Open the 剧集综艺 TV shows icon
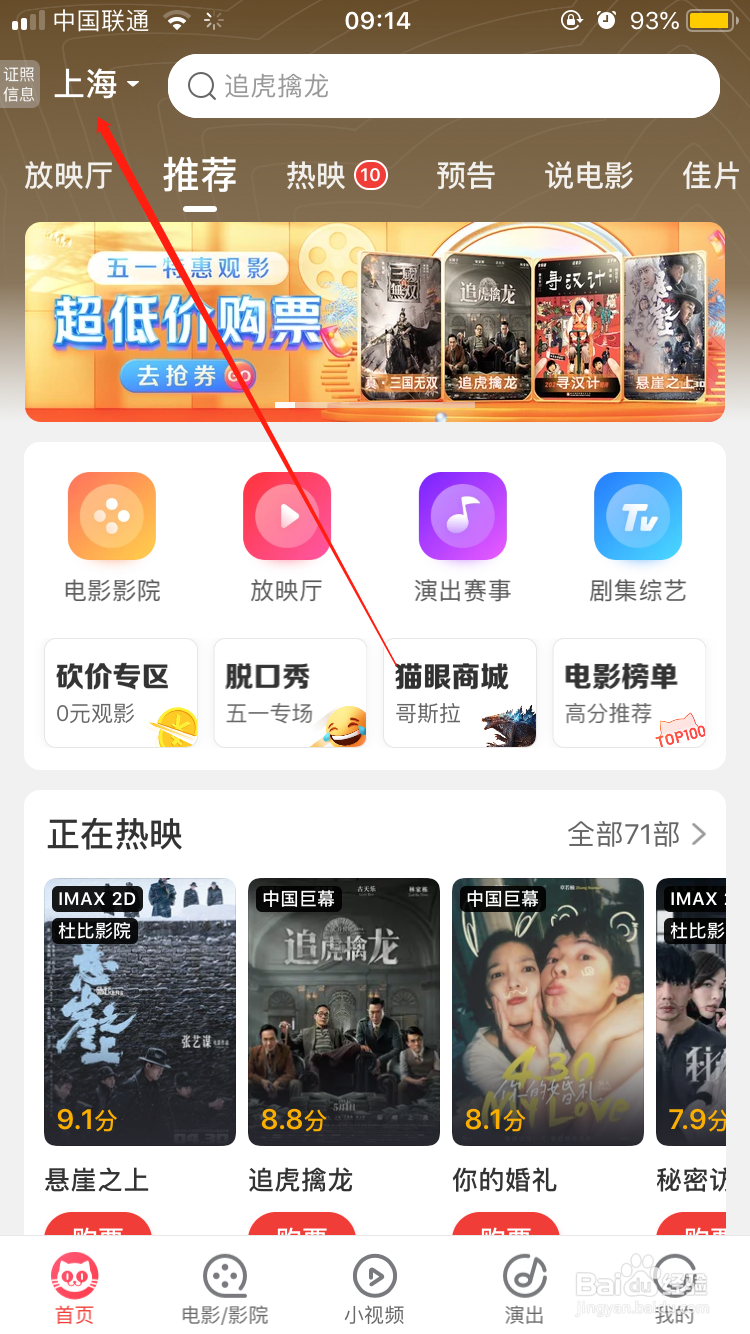Viewport: 750px width, 1334px height. [x=638, y=516]
